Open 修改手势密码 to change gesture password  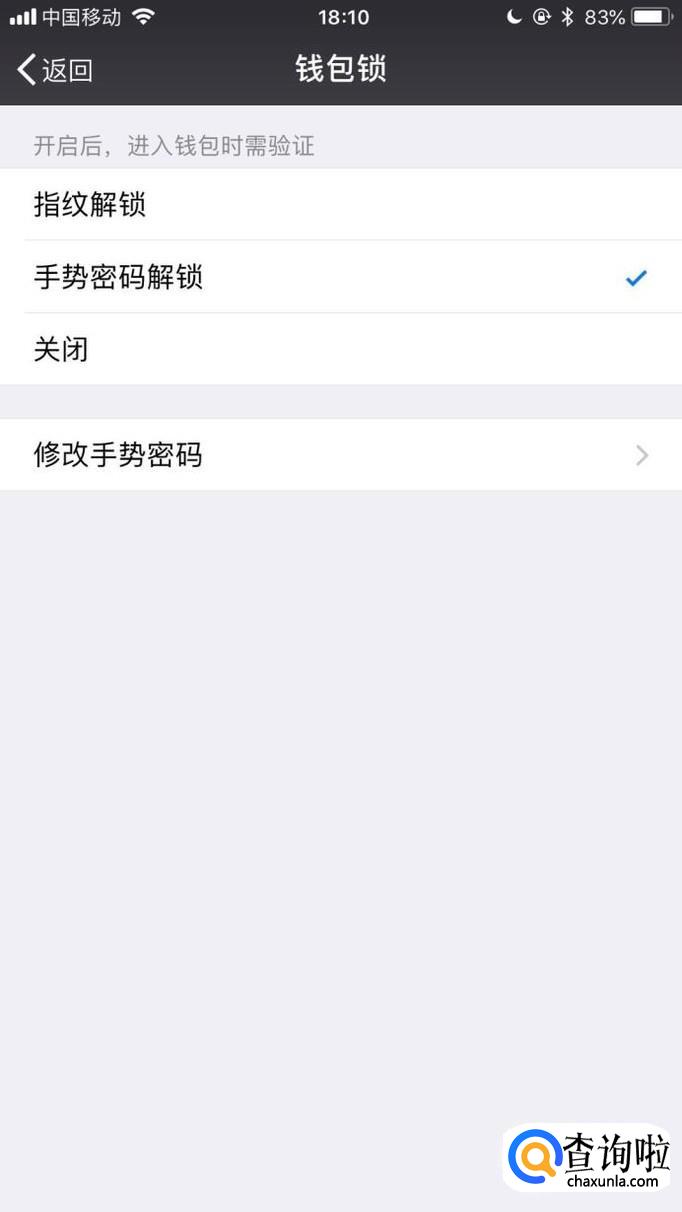tap(340, 455)
